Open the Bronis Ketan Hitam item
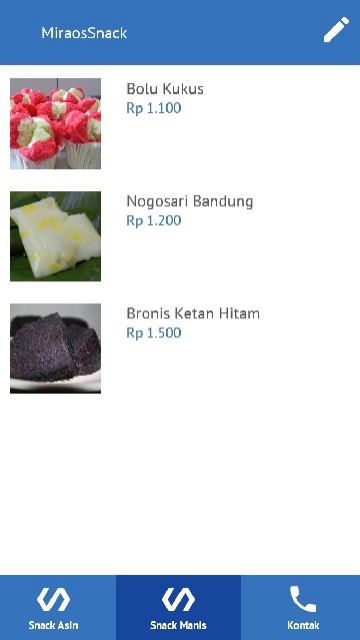This screenshot has height=640, width=360. (x=180, y=348)
